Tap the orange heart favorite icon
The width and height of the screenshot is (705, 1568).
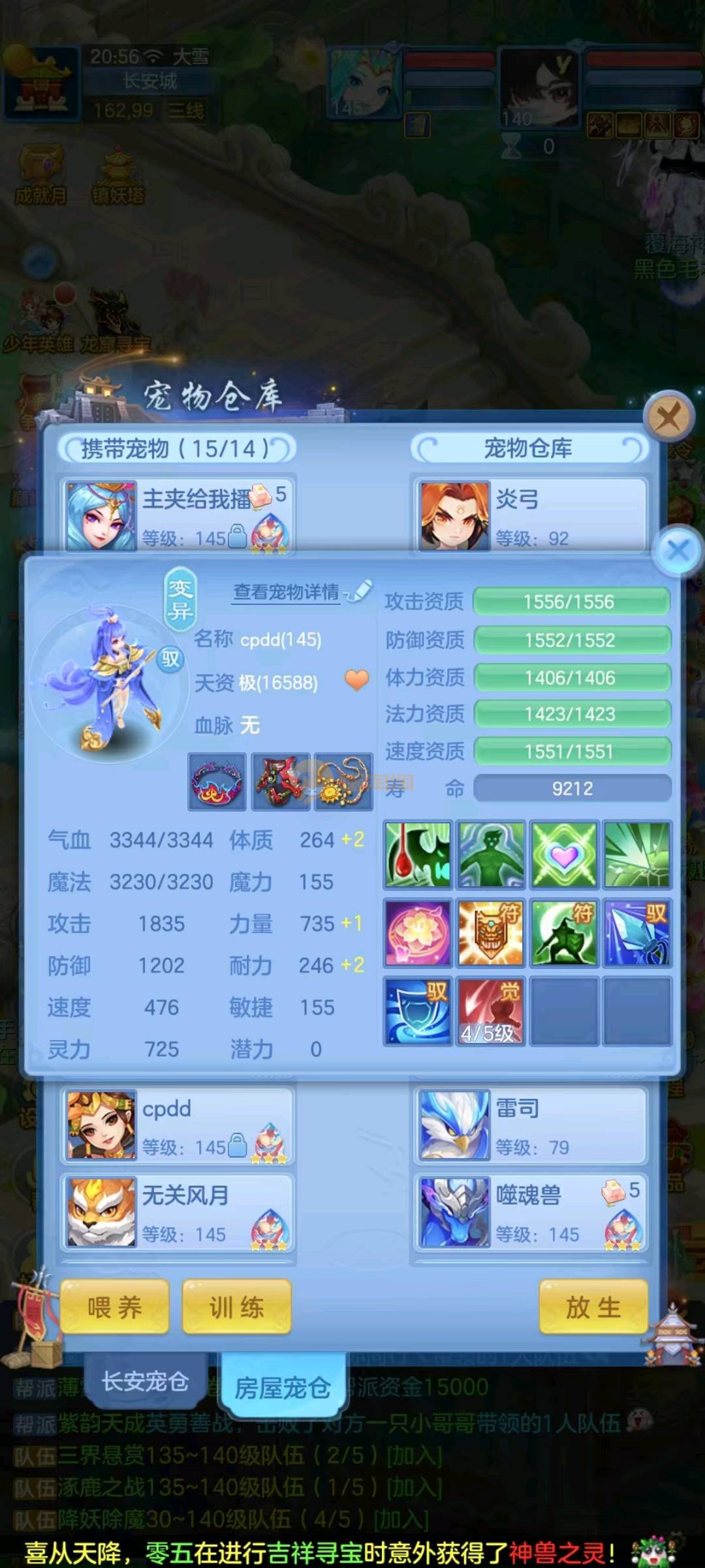[356, 680]
